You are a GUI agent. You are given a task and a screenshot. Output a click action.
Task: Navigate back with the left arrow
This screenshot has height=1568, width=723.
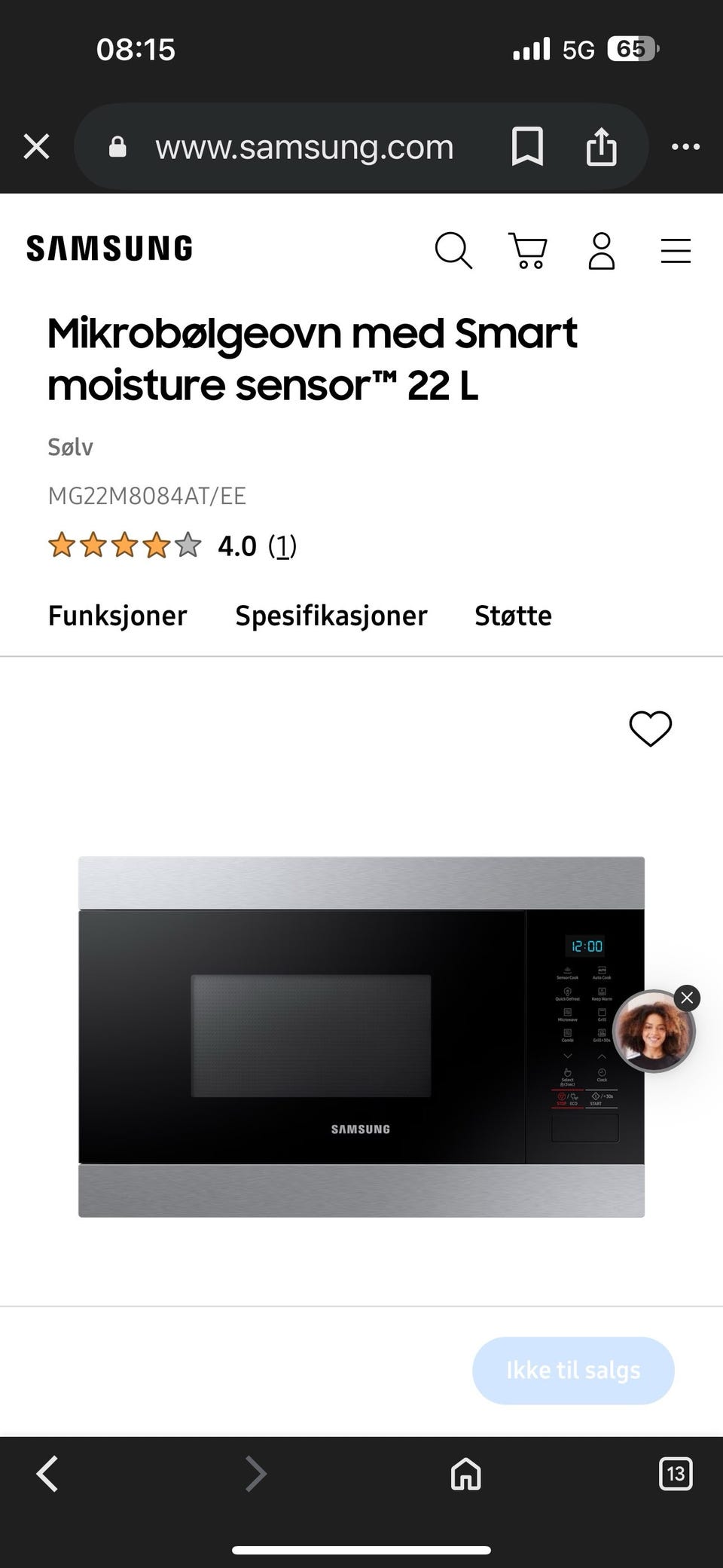point(47,1475)
